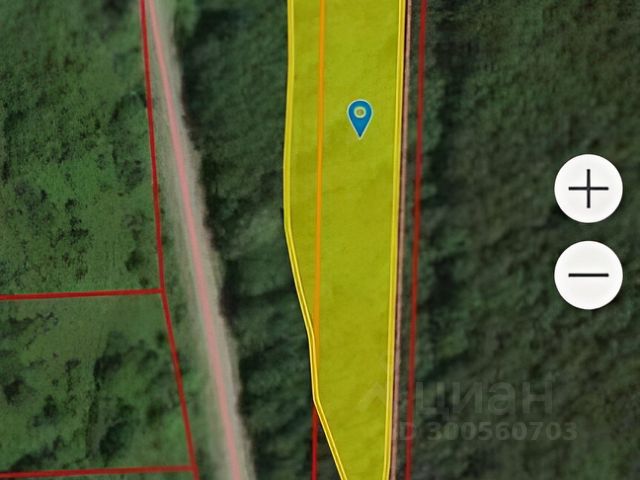The image size is (640, 480).
Task: Zoom out with the minus button
Action: coord(589,275)
